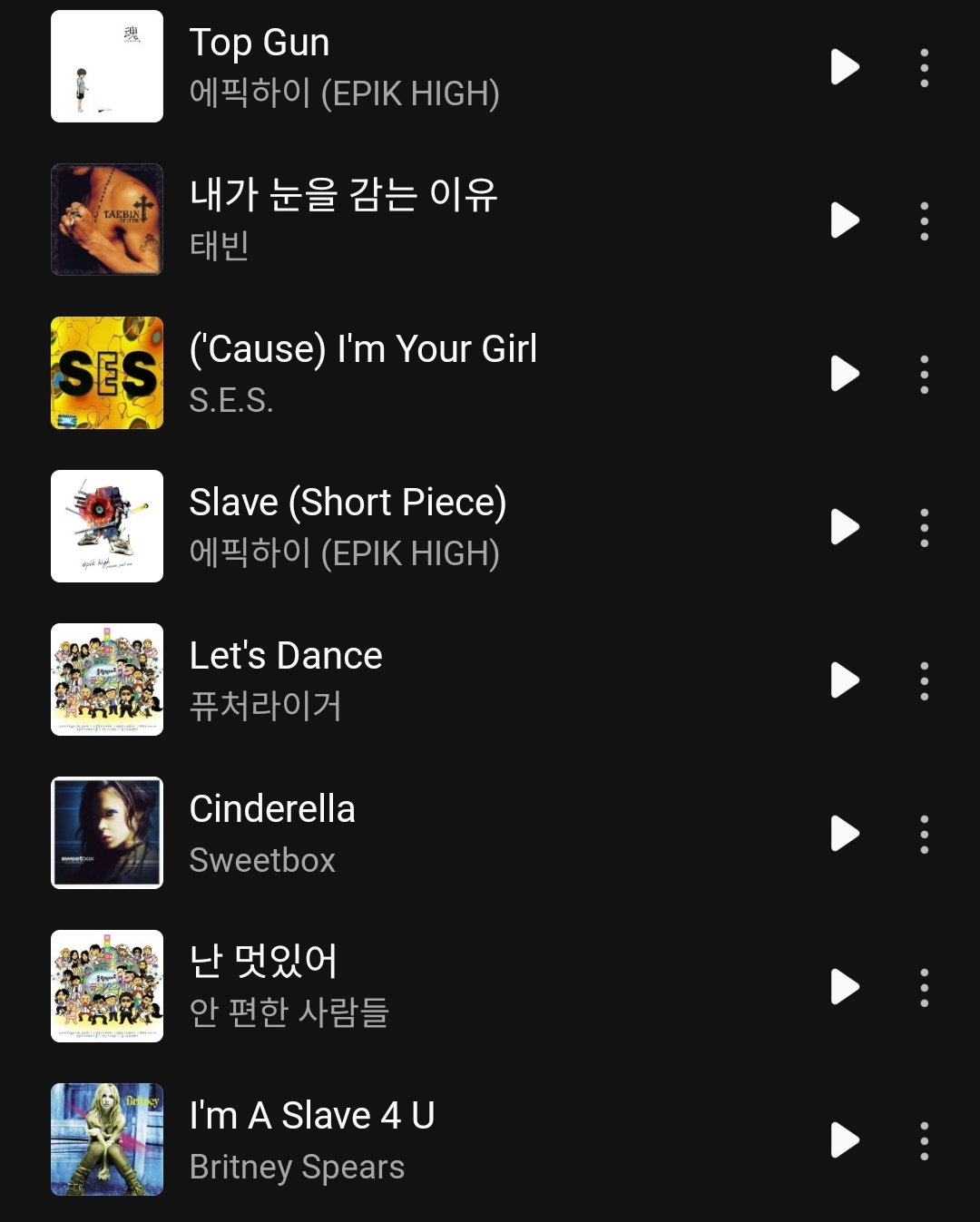Play Let's Dance by 퓨처라이거
The height and width of the screenshot is (1222, 980).
(x=844, y=680)
